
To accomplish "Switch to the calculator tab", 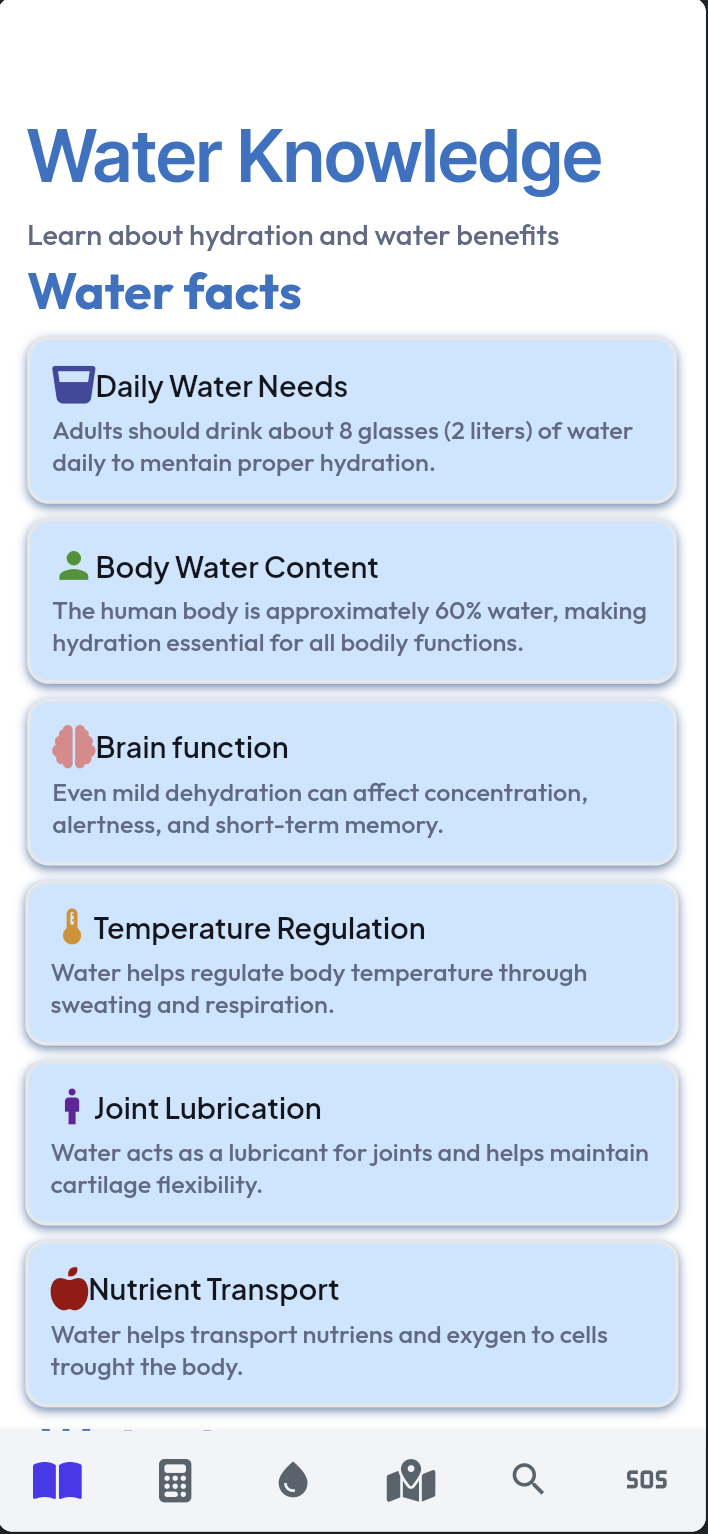I will pyautogui.click(x=175, y=1480).
